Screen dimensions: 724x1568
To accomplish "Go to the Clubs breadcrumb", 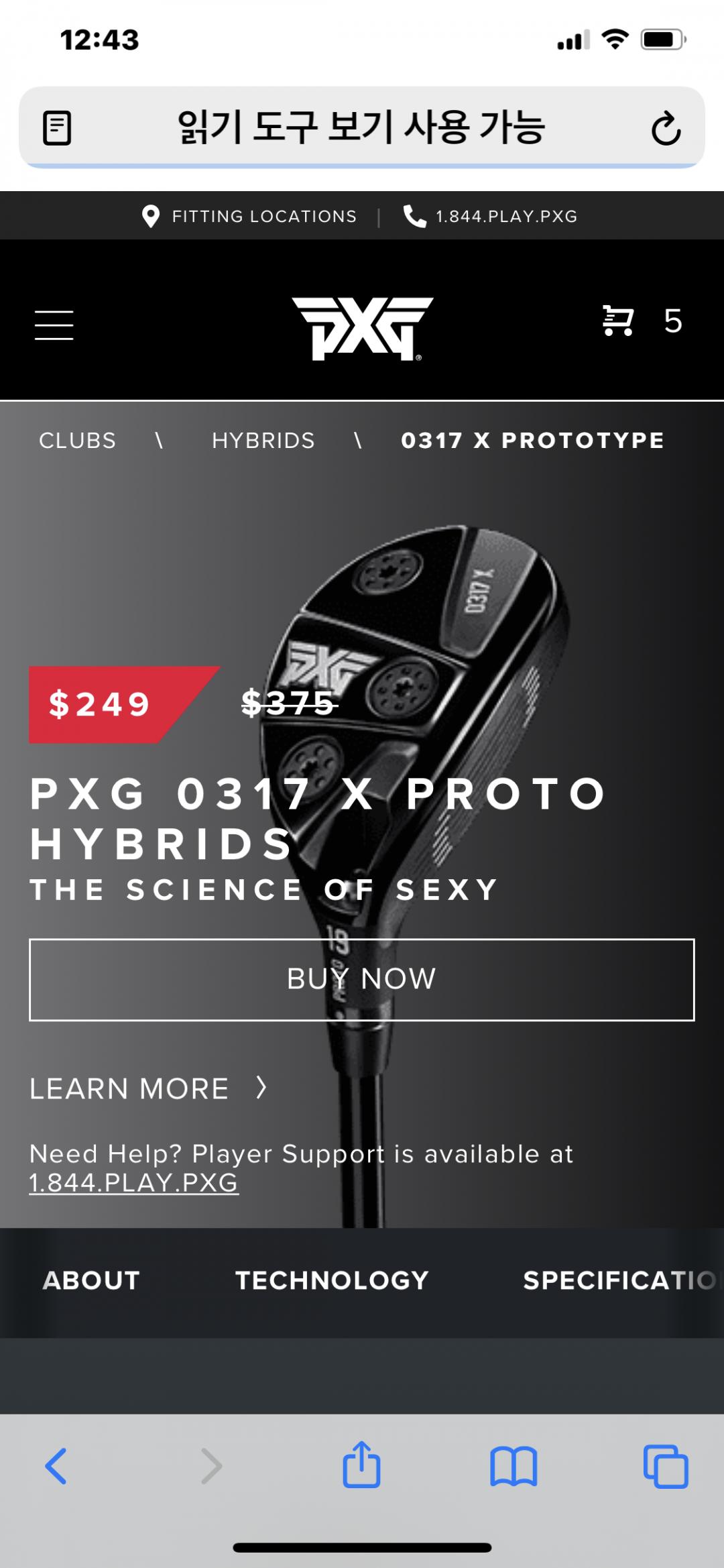I will tap(78, 441).
